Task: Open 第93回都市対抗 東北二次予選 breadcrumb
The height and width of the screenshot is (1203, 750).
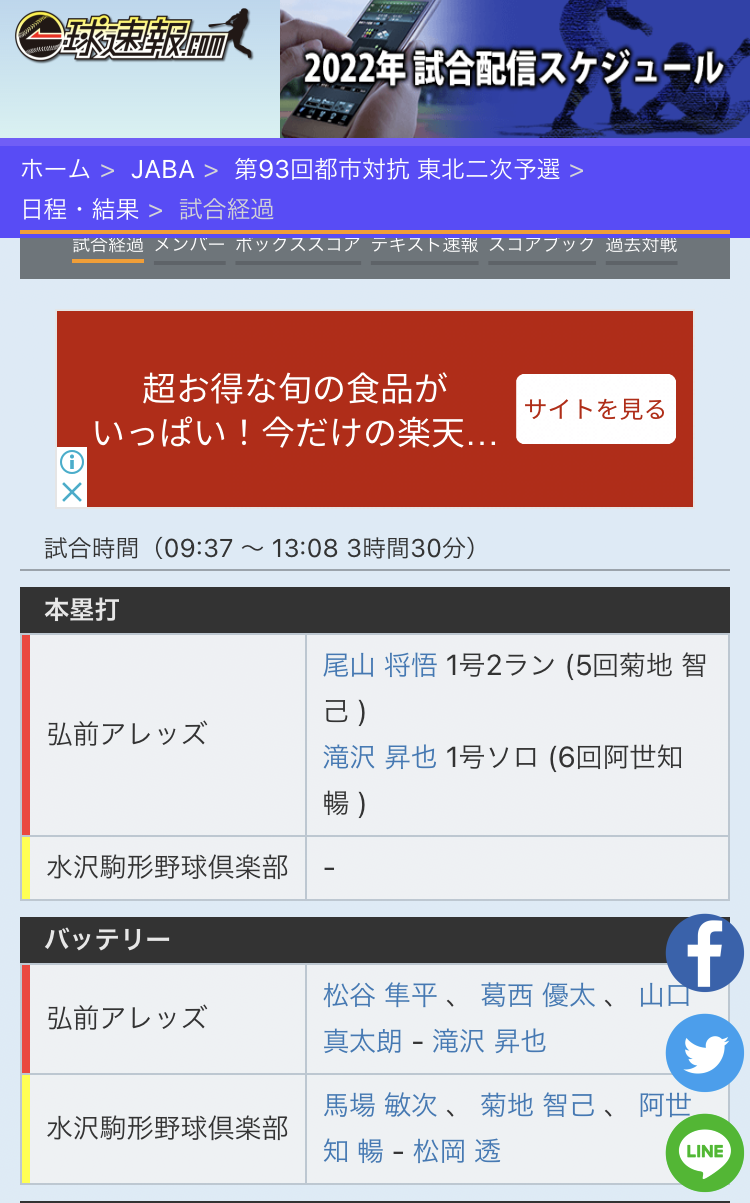Action: [397, 169]
